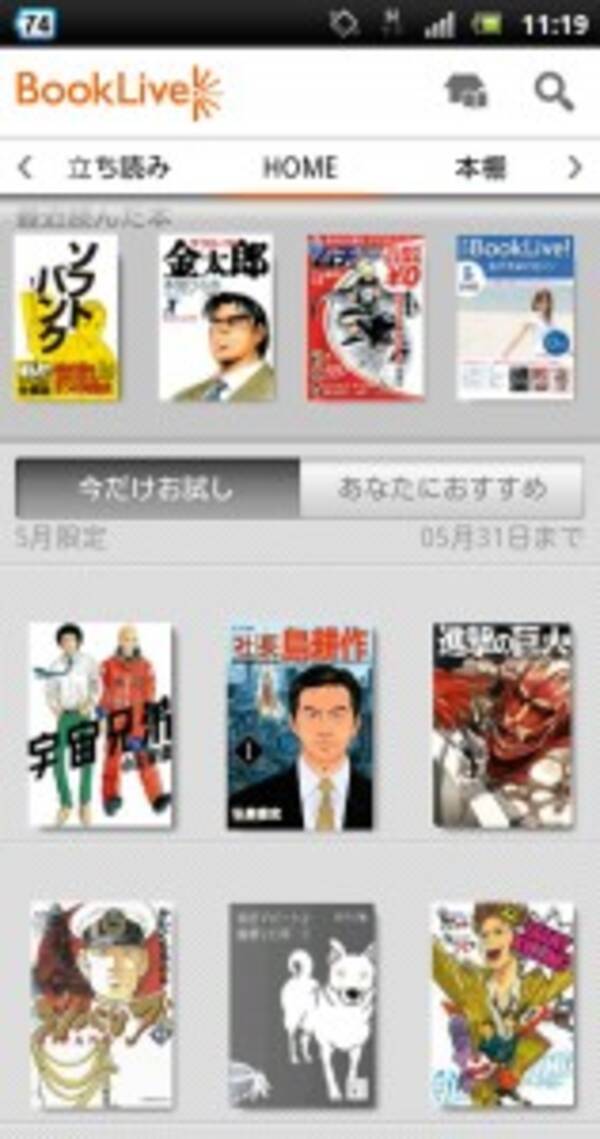Open the 金太郎 manga cover
This screenshot has height=1139, width=600.
click(x=217, y=318)
